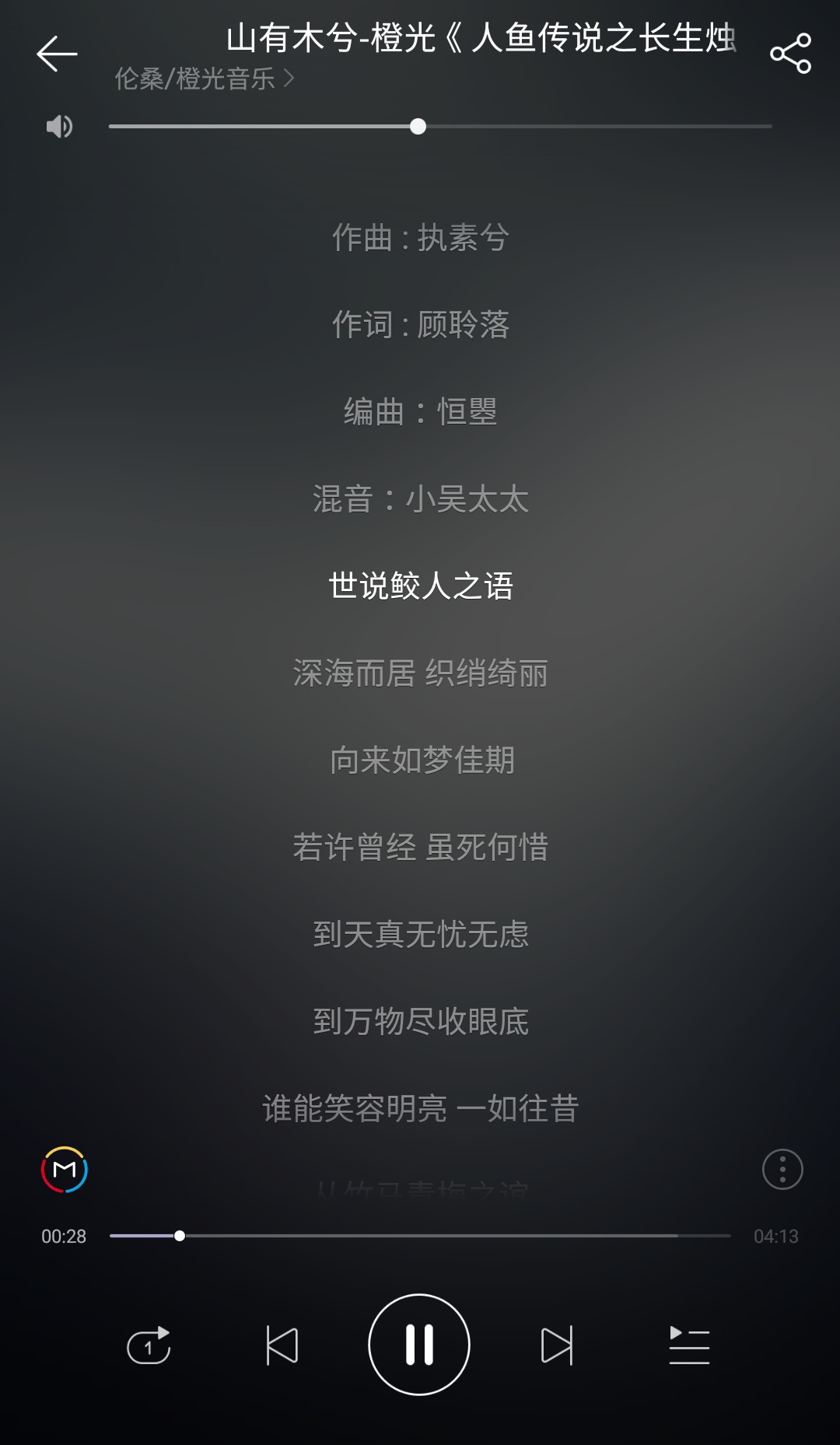Share this song
Screen dimensions: 840x1445
tap(790, 54)
